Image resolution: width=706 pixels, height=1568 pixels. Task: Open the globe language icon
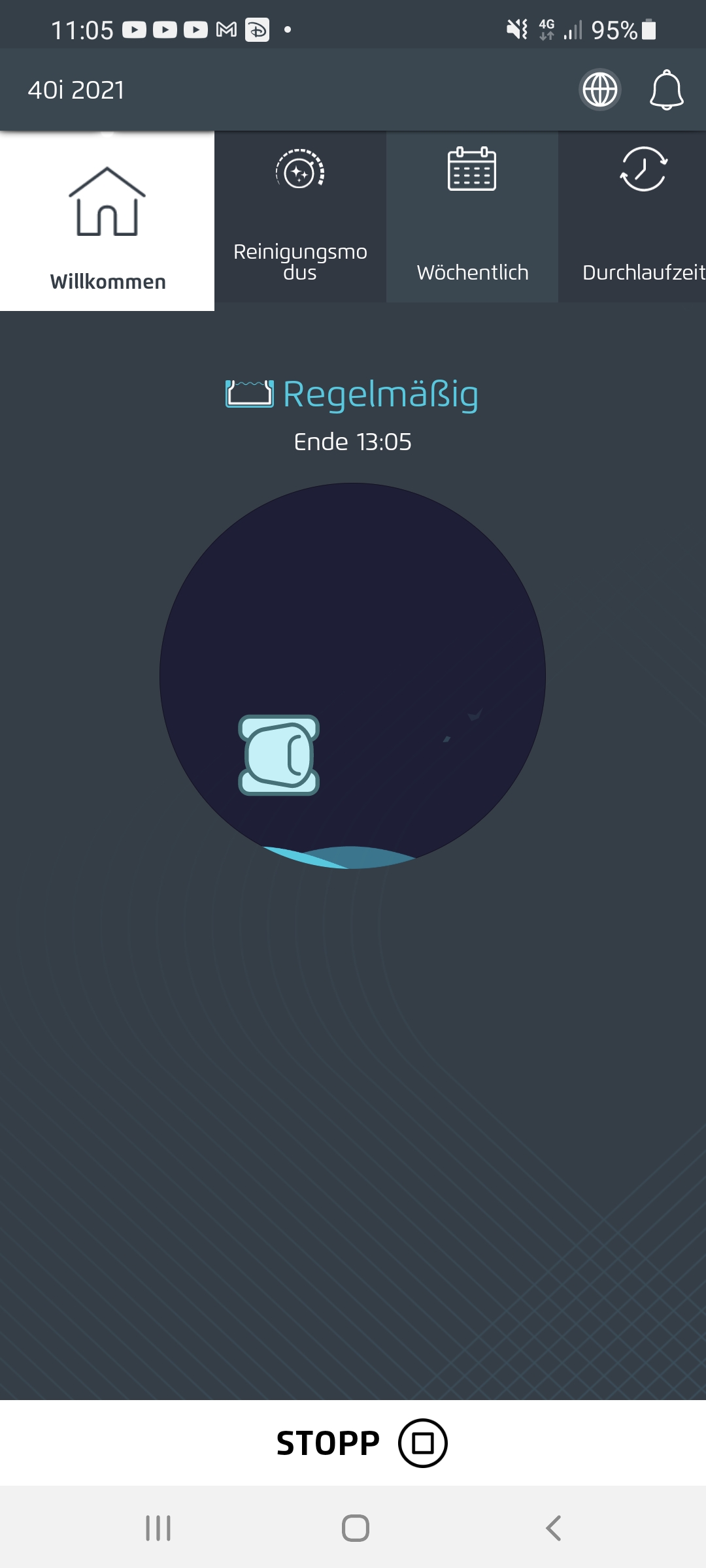point(600,90)
